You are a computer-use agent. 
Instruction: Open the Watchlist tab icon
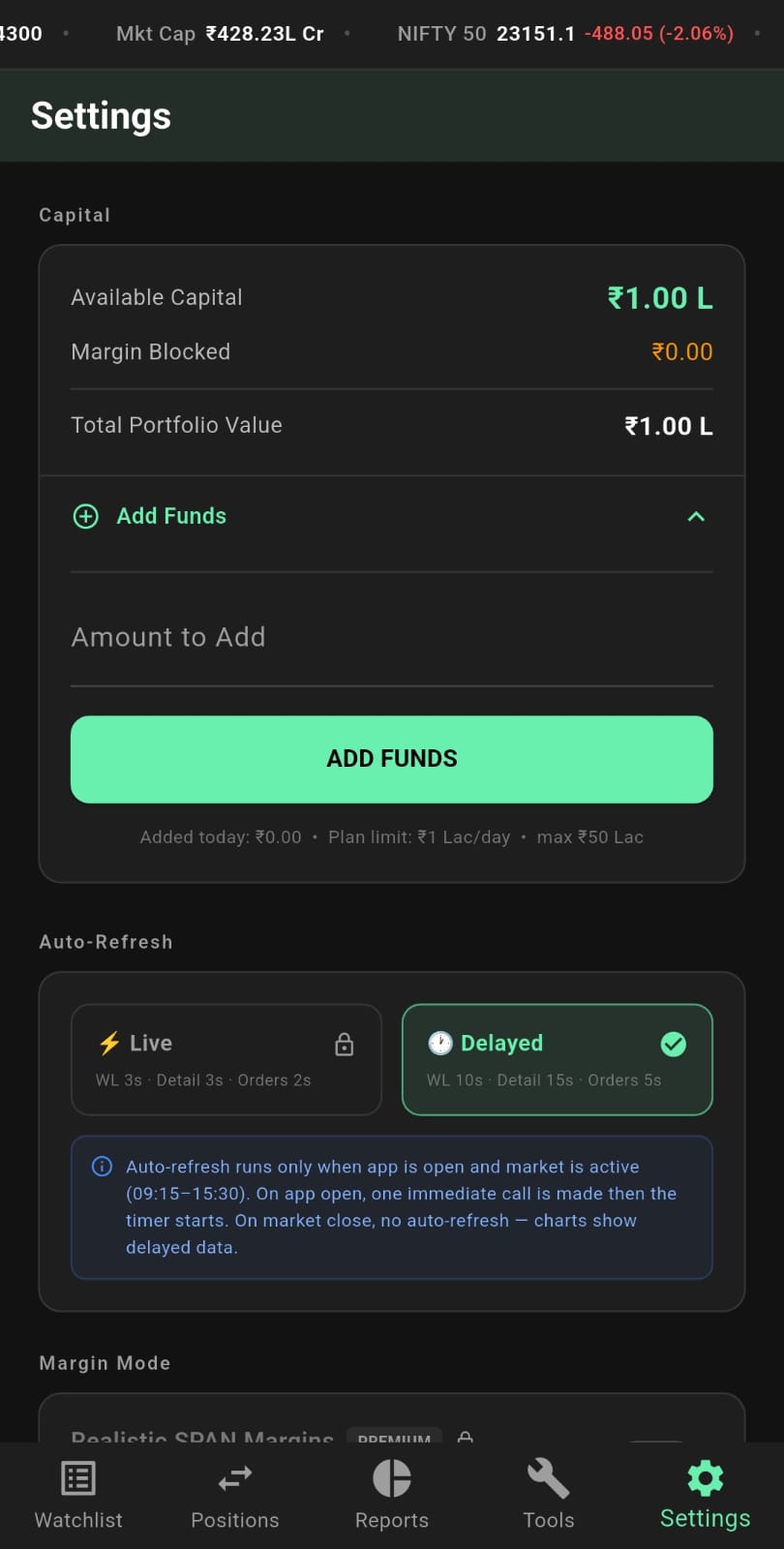77,1478
